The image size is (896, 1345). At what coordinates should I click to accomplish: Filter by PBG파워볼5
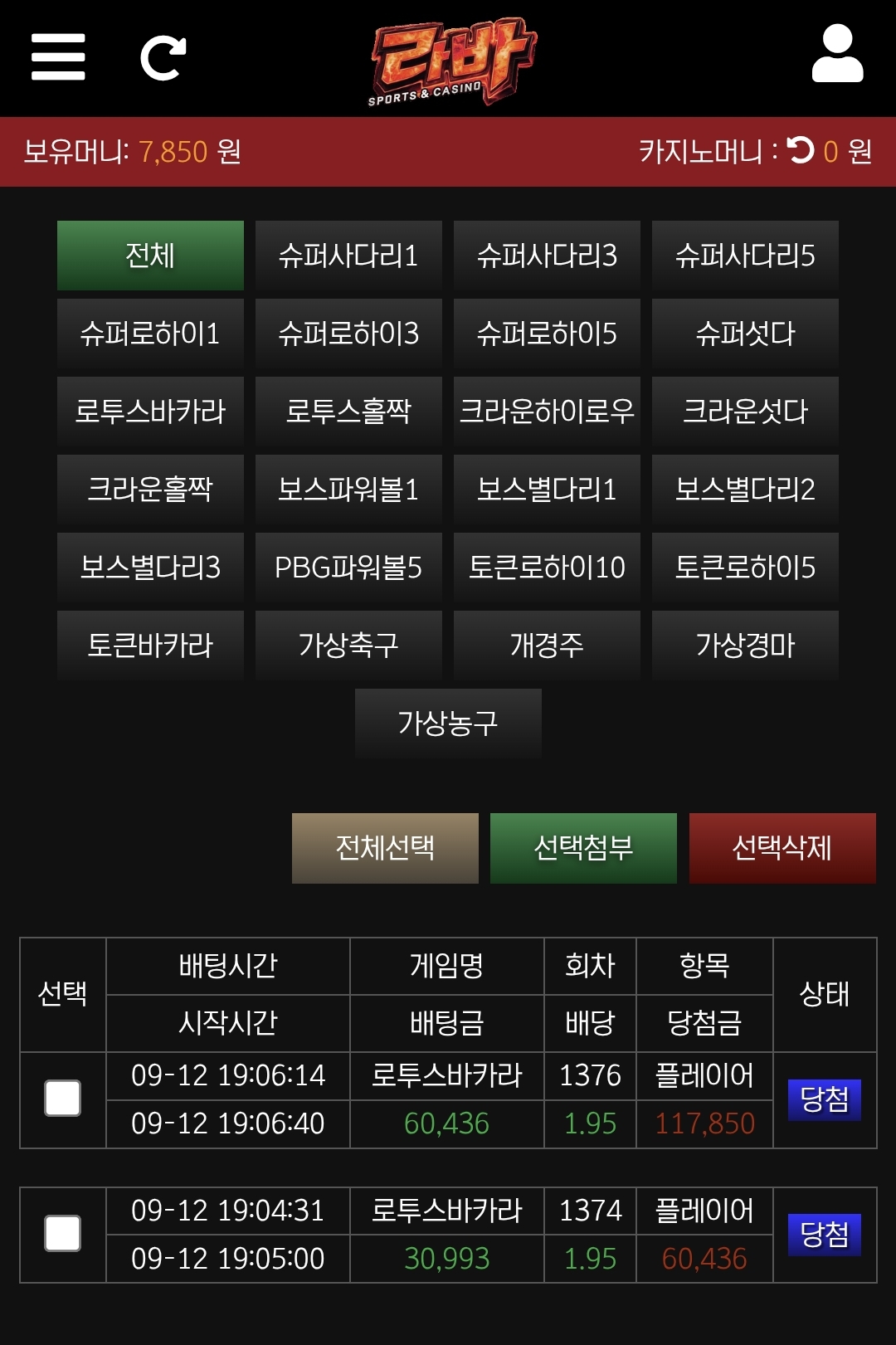(348, 568)
